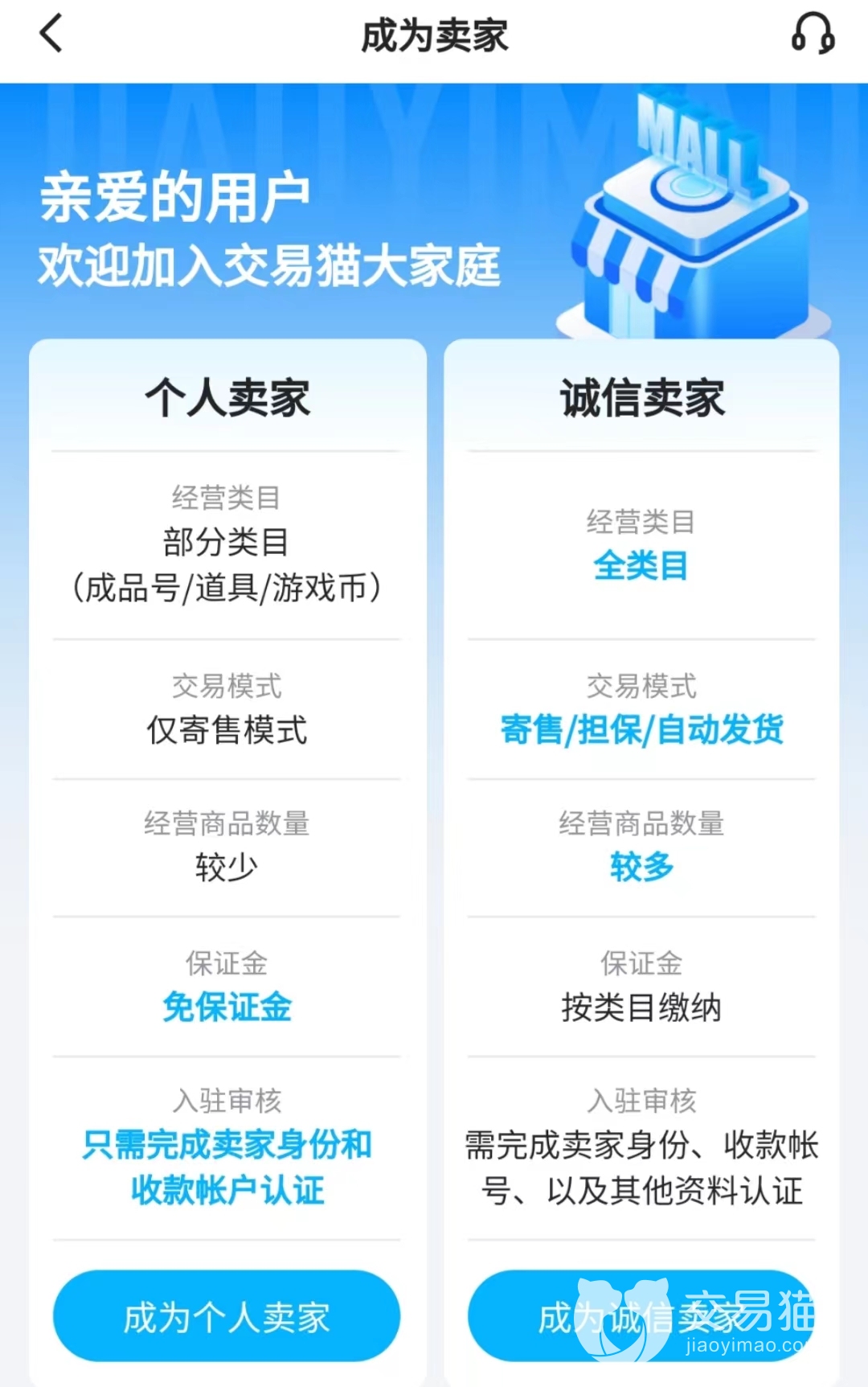Viewport: 868px width, 1387px height.
Task: Go back from the 成为卖家 page
Action: 51,35
